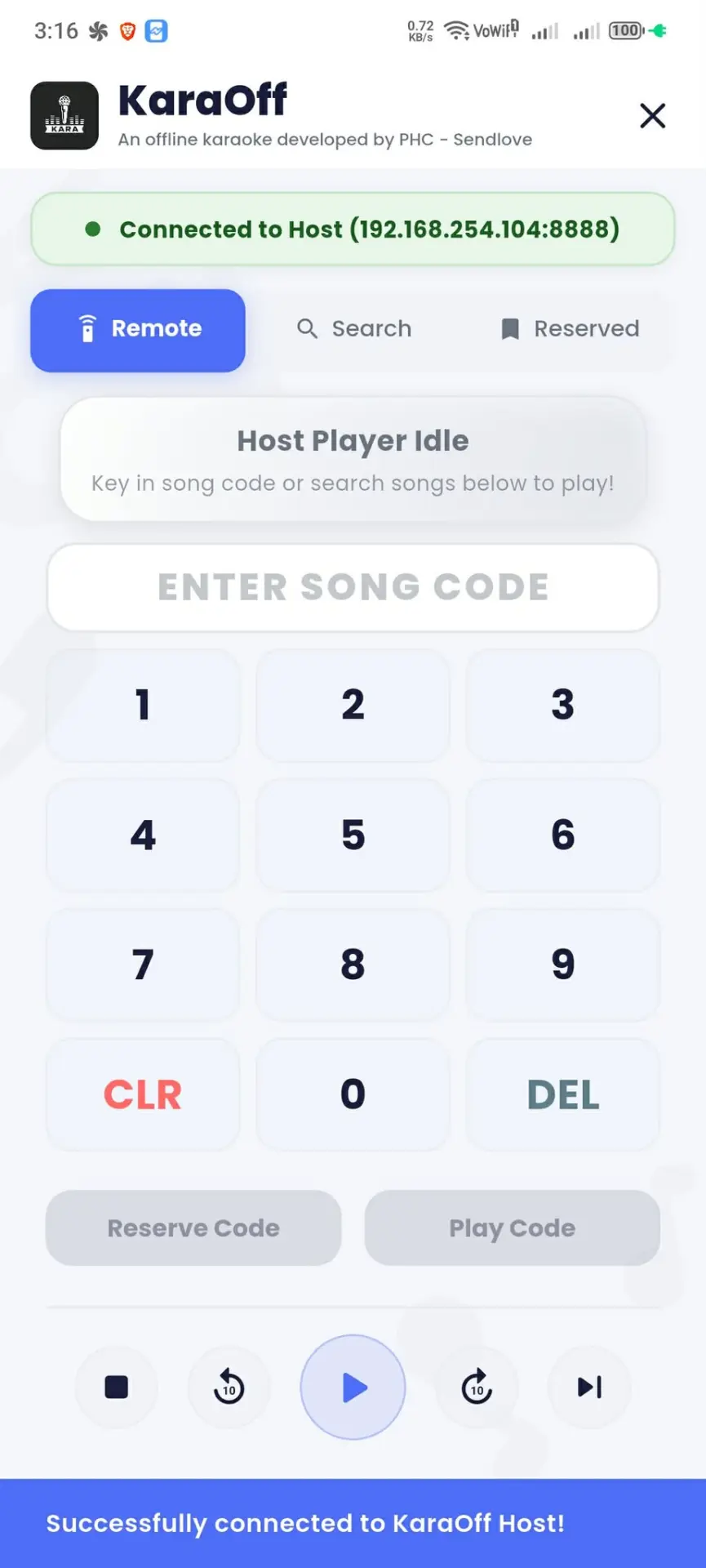Screen dimensions: 706x1568
Task: Open the Reserved songs tab
Action: pyautogui.click(x=569, y=329)
